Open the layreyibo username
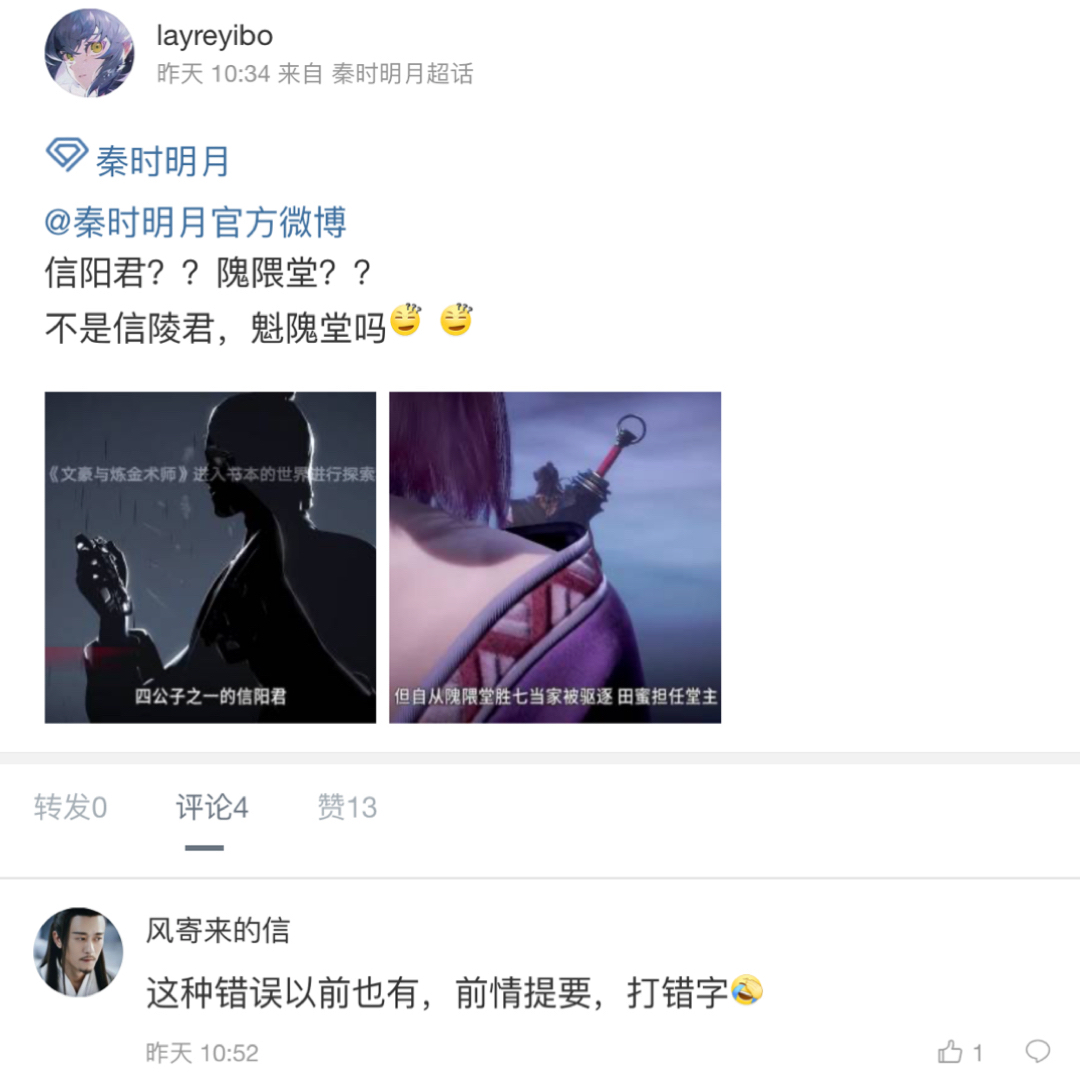Viewport: 1080px width, 1077px height. [x=215, y=36]
